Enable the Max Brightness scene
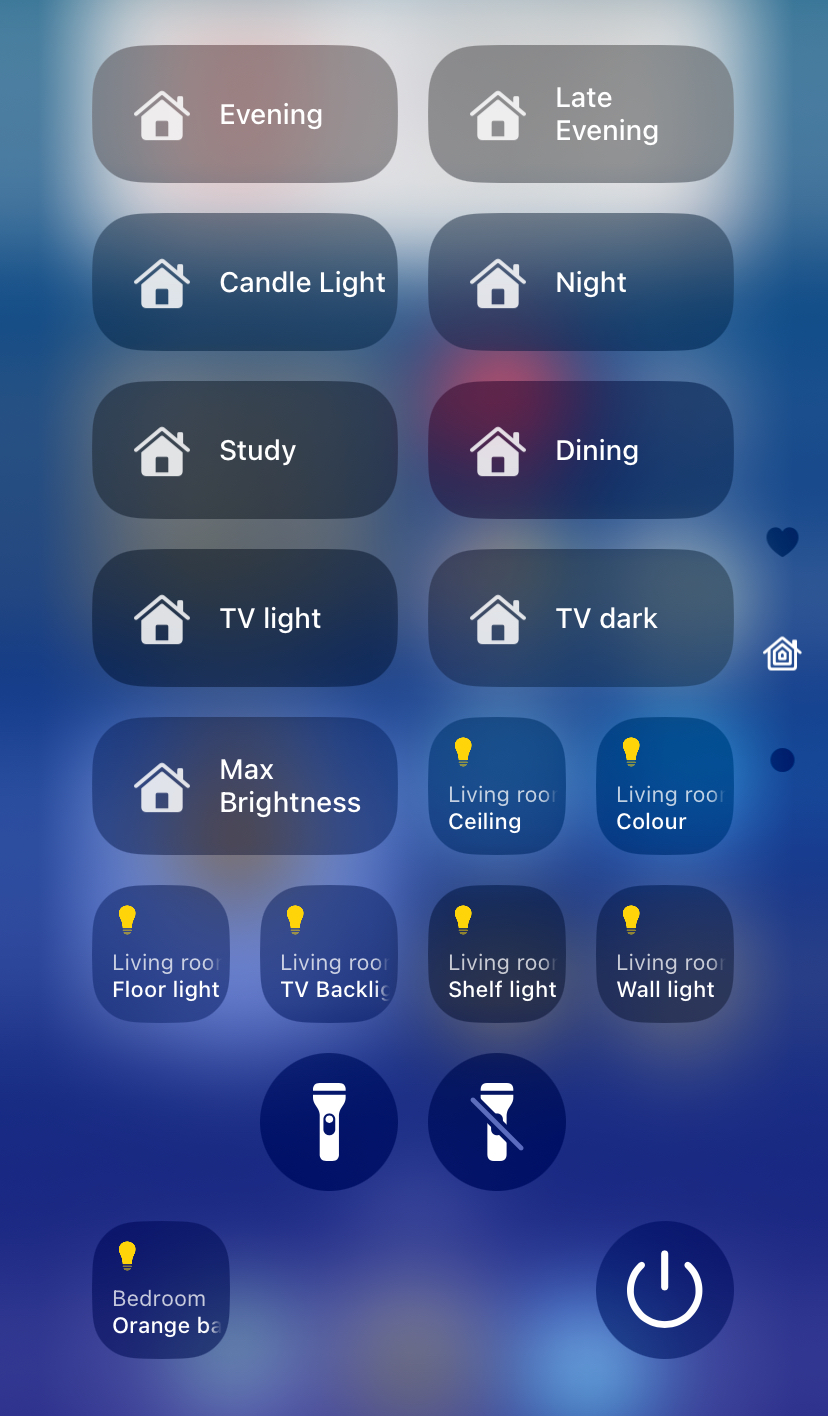This screenshot has height=1416, width=828. click(x=245, y=786)
